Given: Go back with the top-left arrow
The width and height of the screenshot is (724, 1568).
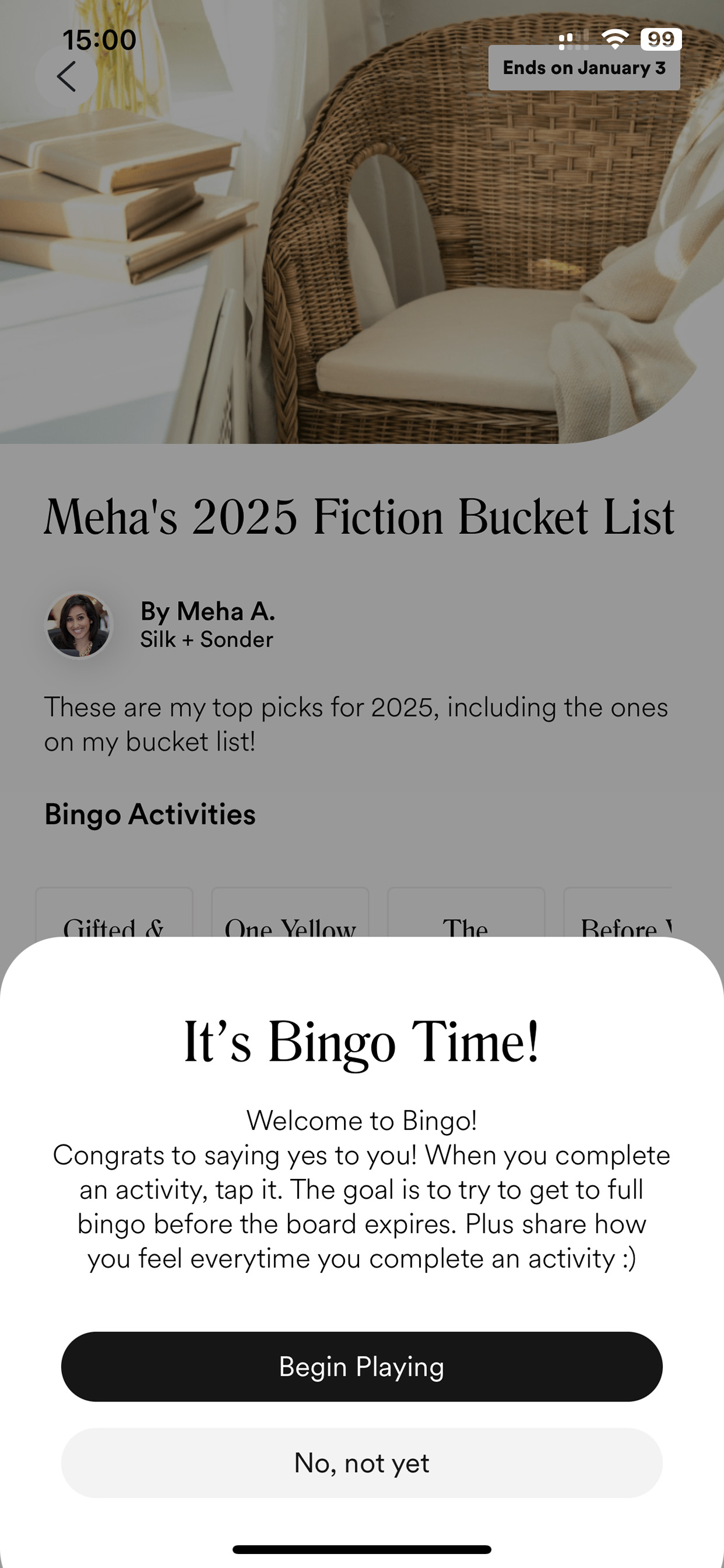Looking at the screenshot, I should (67, 76).
